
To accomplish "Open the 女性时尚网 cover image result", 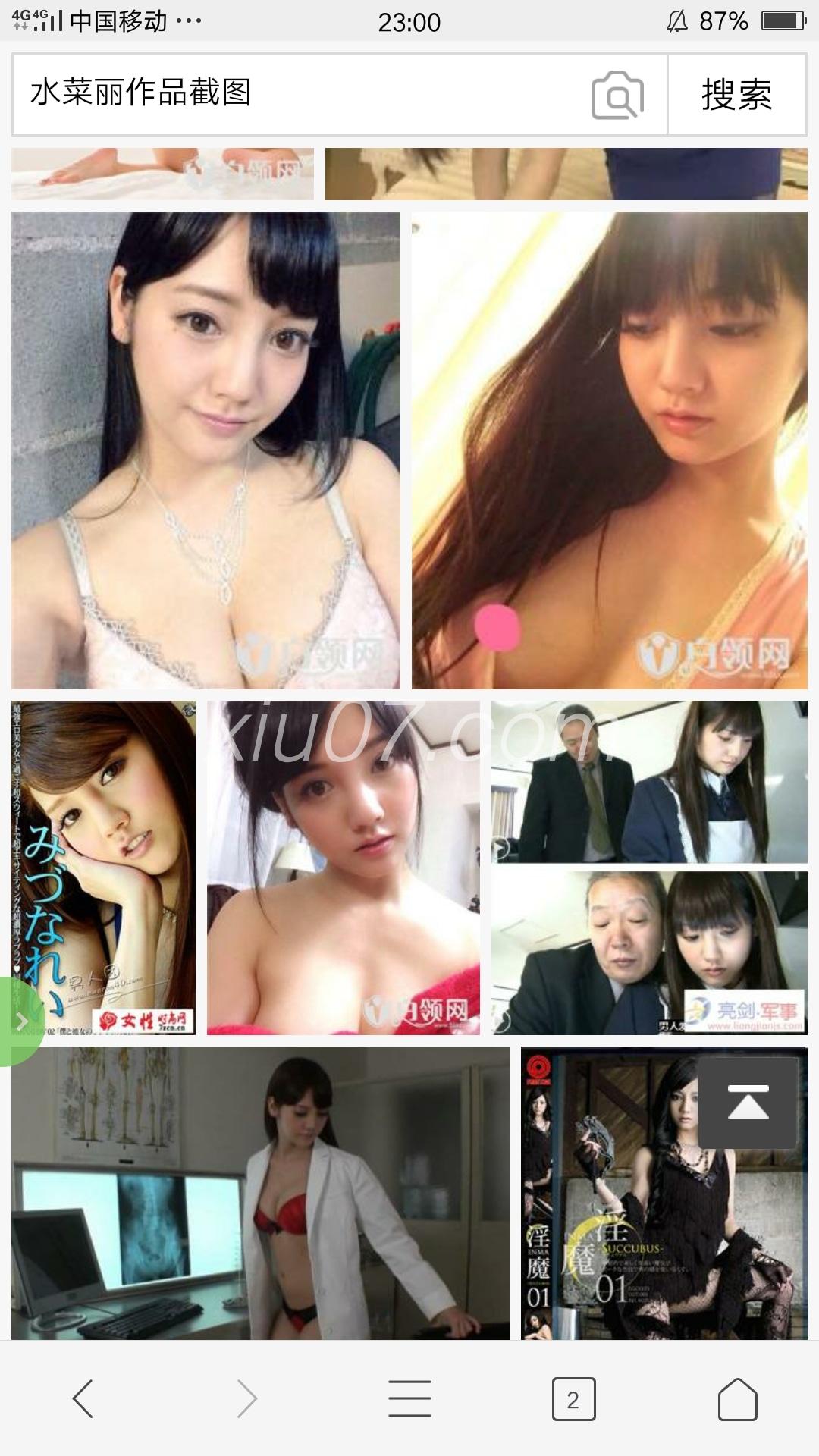I will point(104,867).
